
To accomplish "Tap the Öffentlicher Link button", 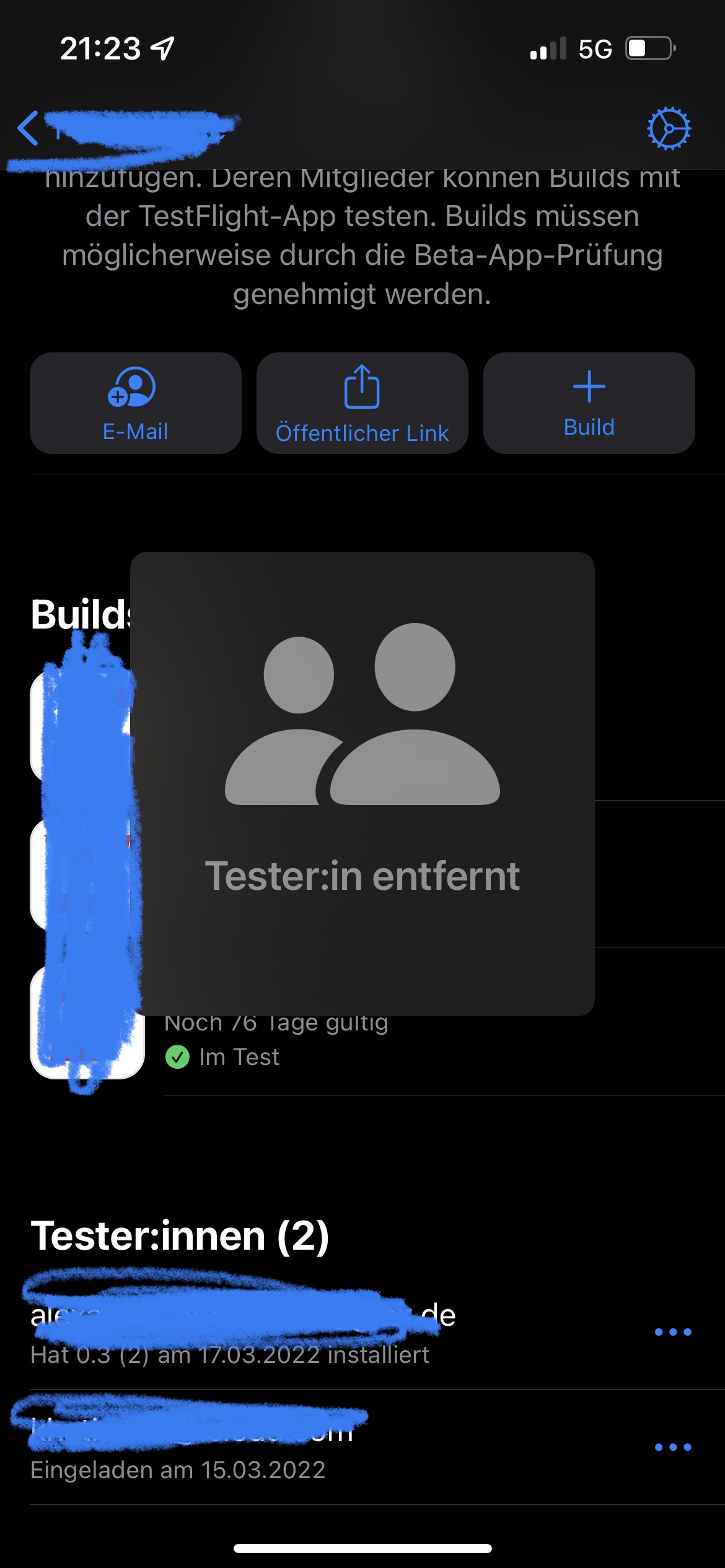I will [362, 403].
